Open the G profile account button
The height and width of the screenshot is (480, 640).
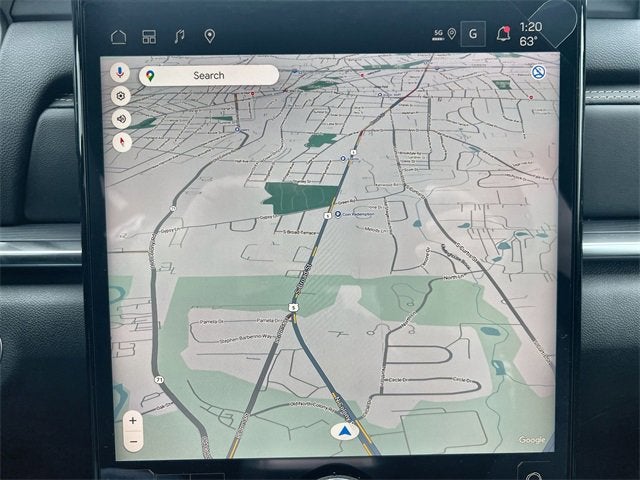point(473,34)
